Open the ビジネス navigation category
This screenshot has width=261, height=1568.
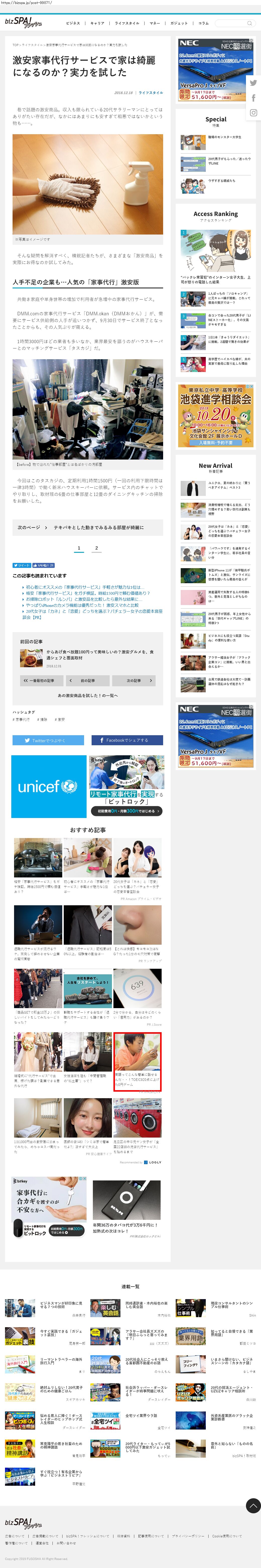[73, 23]
